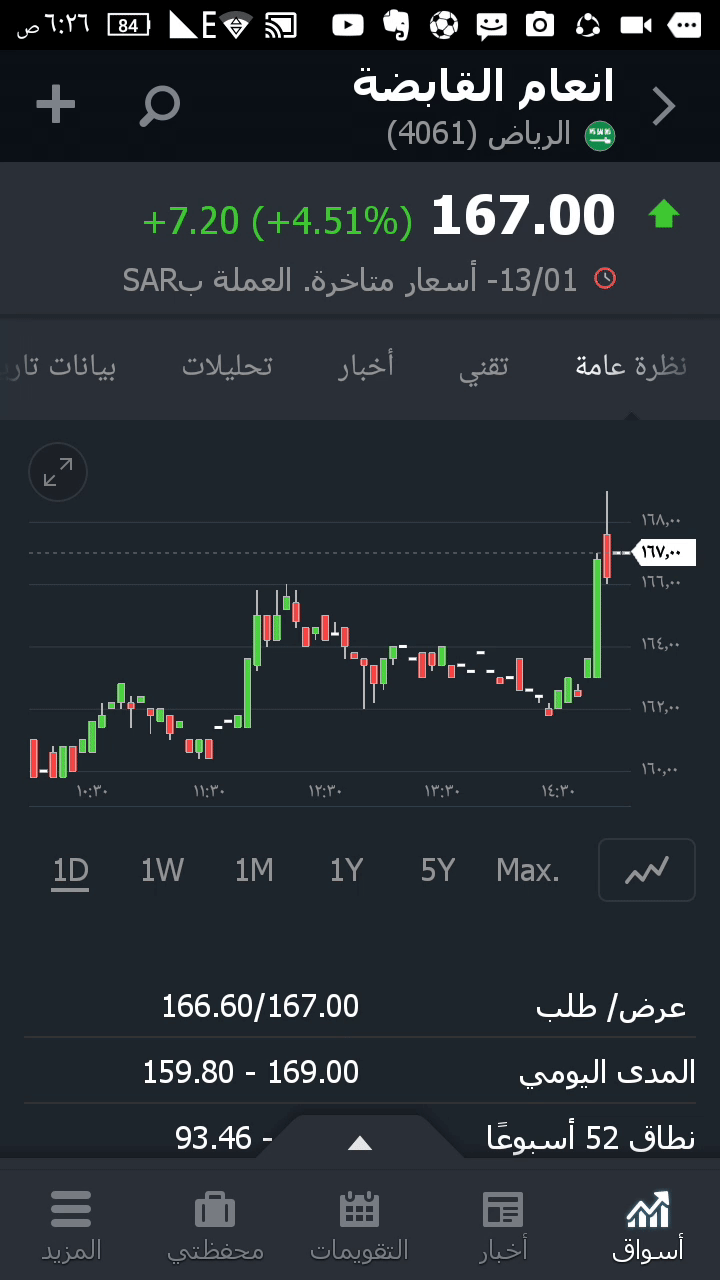Open the أخبار top tab
This screenshot has width=720, height=1280.
pyautogui.click(x=366, y=366)
